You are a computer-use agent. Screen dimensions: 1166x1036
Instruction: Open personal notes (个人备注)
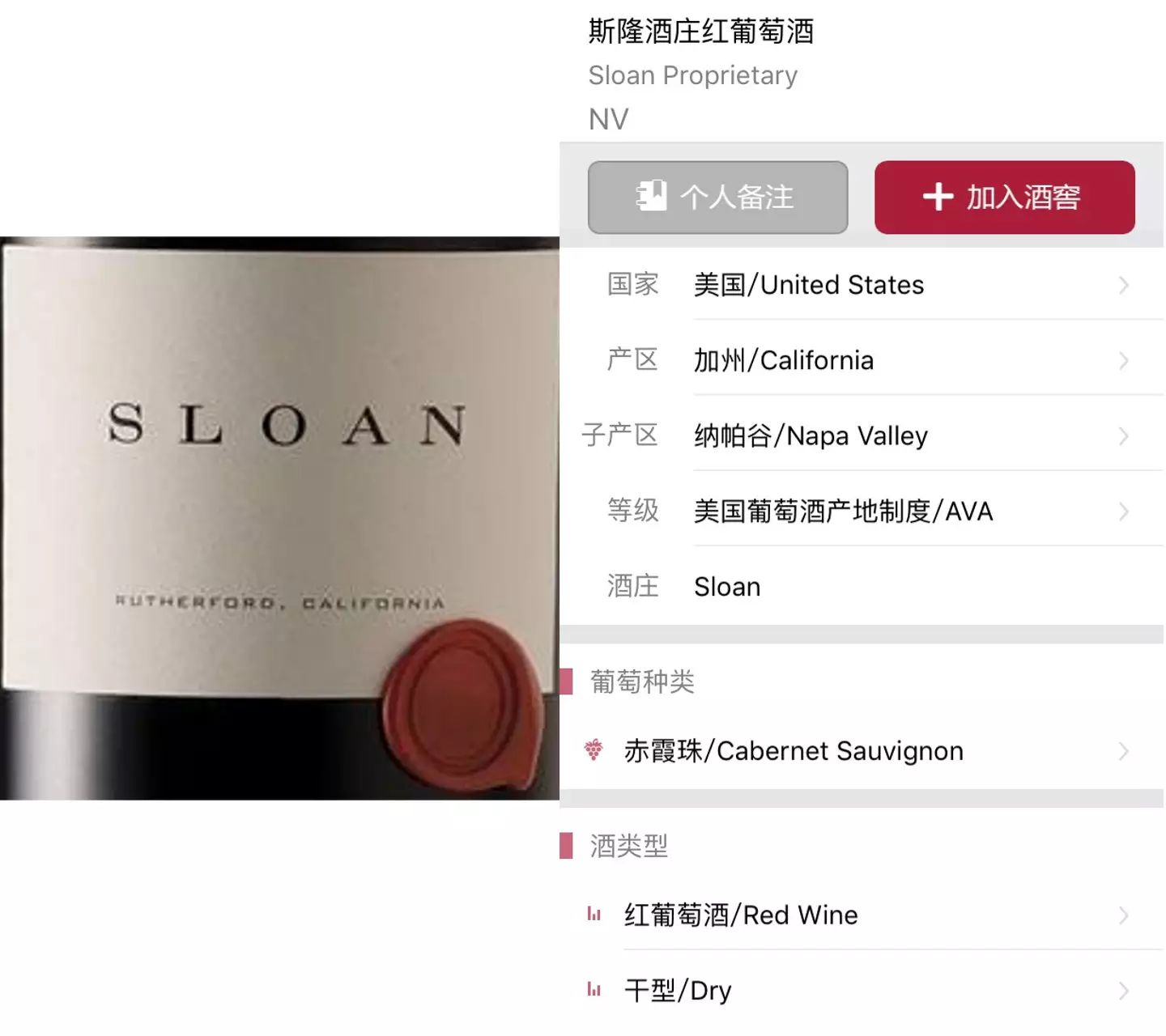pos(717,197)
